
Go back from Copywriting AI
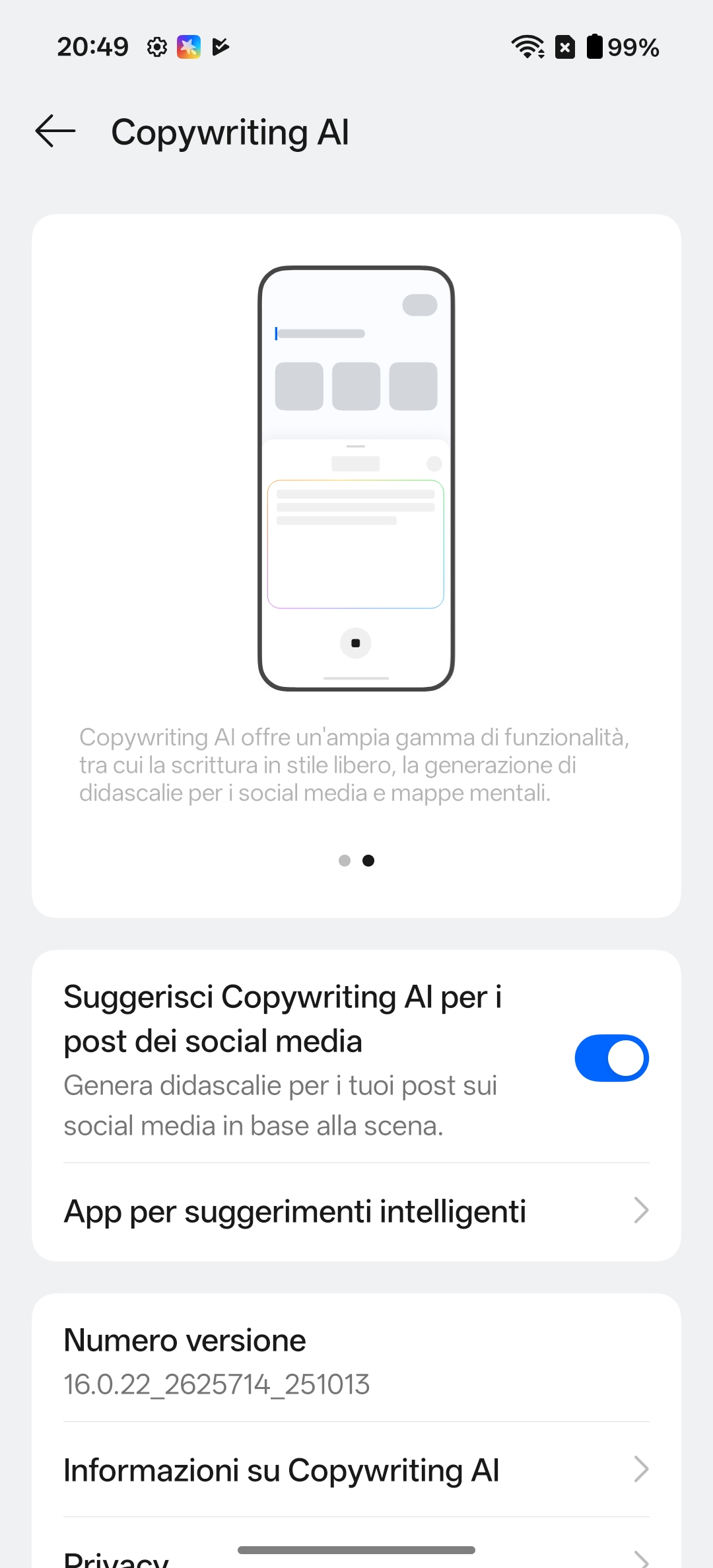(x=55, y=131)
